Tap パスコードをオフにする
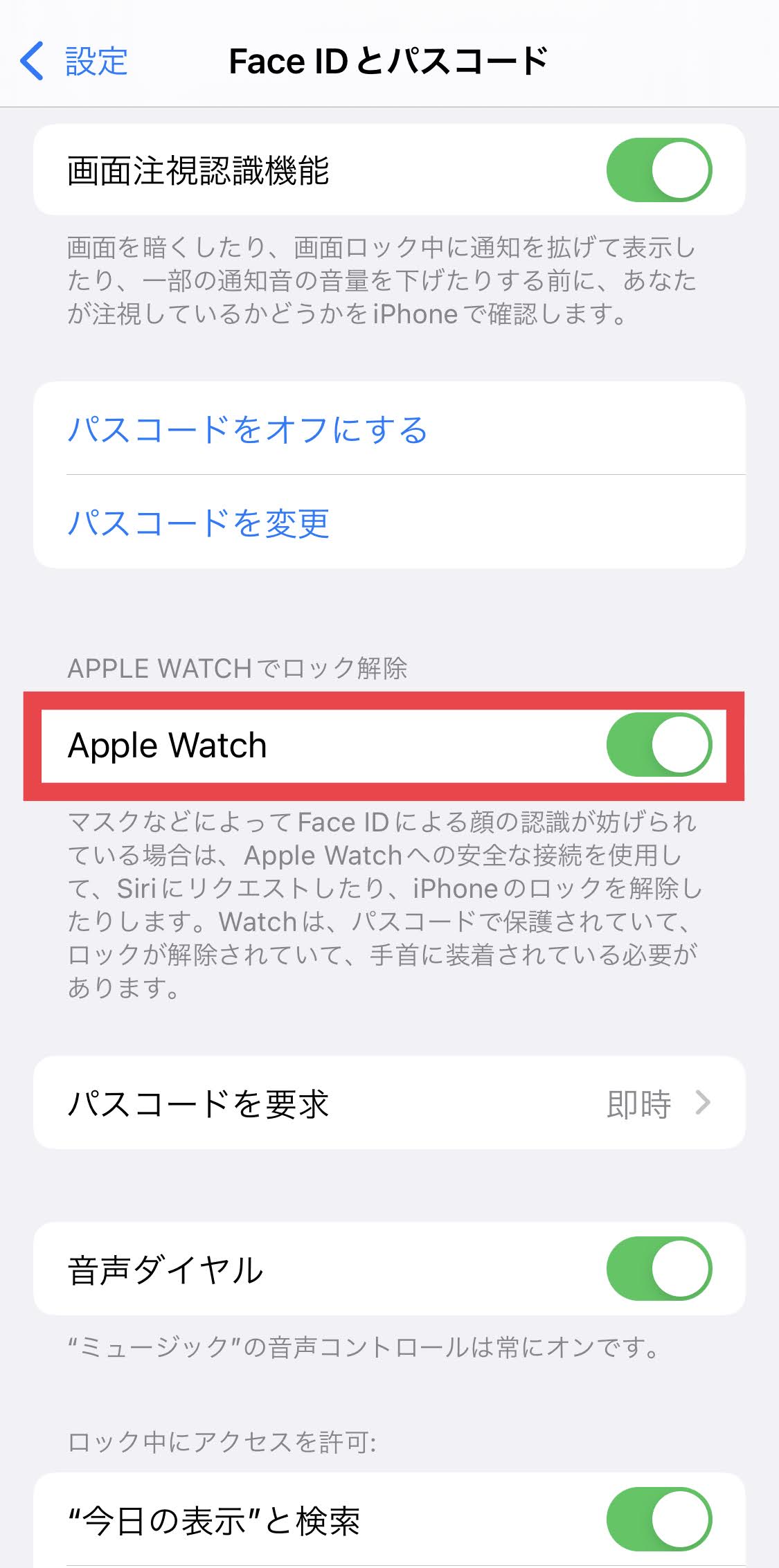 coord(248,429)
